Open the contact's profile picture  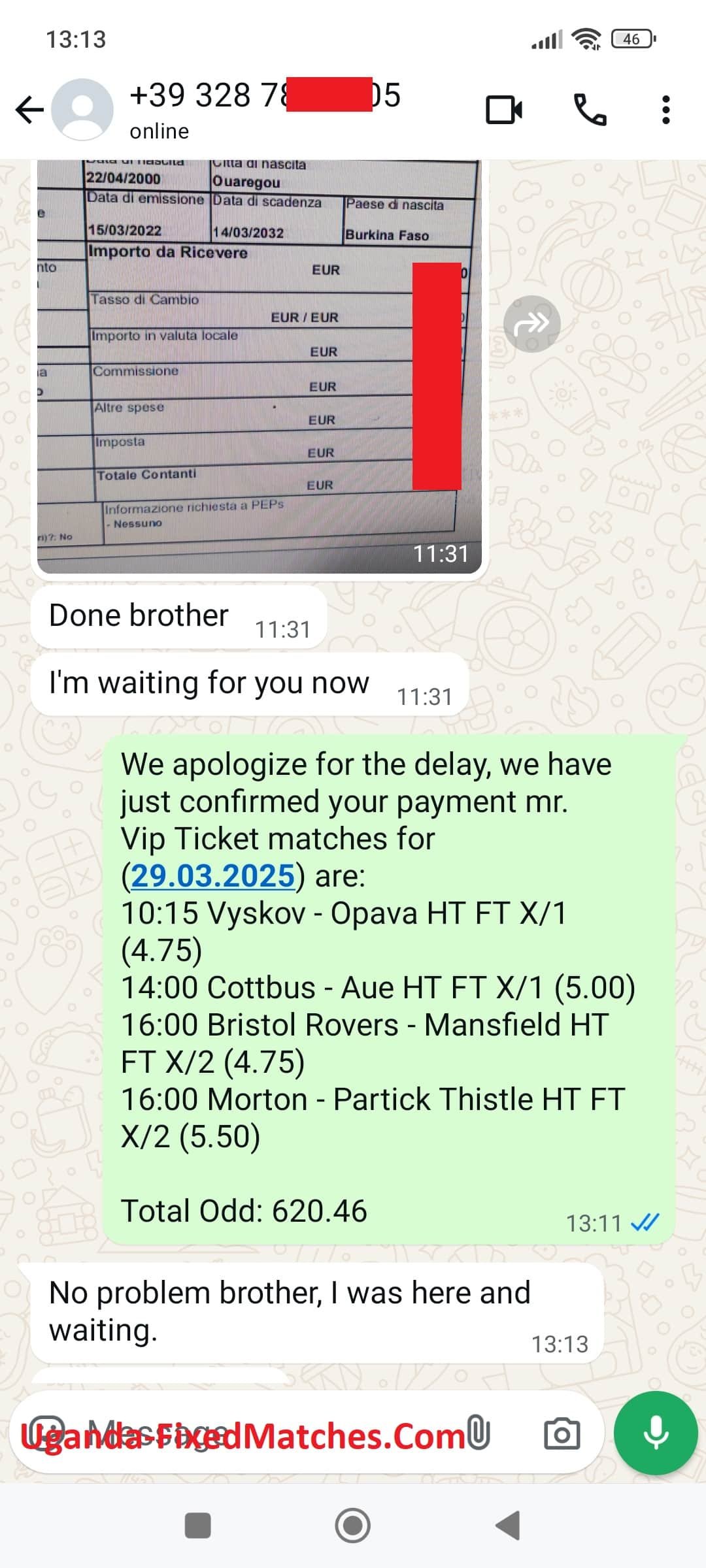pos(82,109)
